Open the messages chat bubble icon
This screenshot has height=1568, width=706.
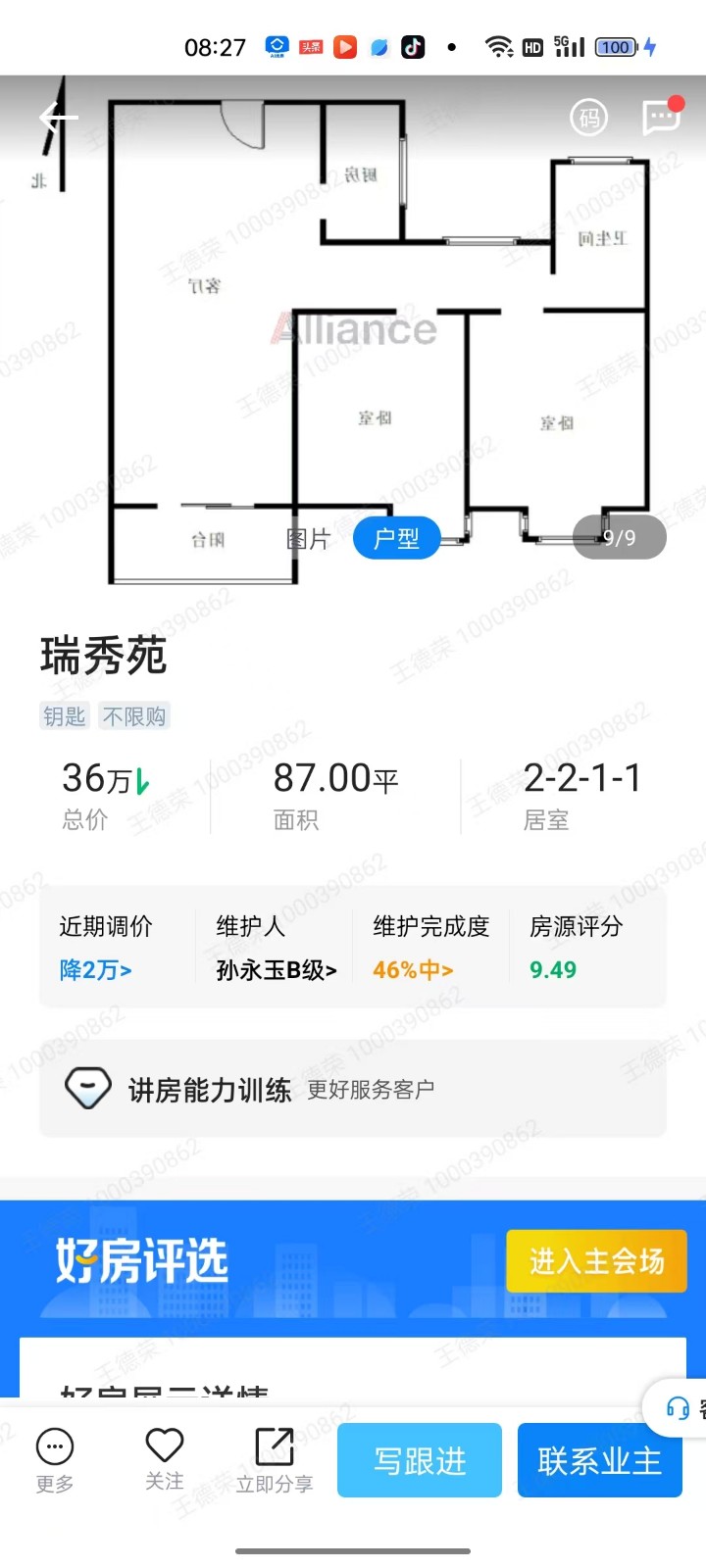click(x=661, y=118)
